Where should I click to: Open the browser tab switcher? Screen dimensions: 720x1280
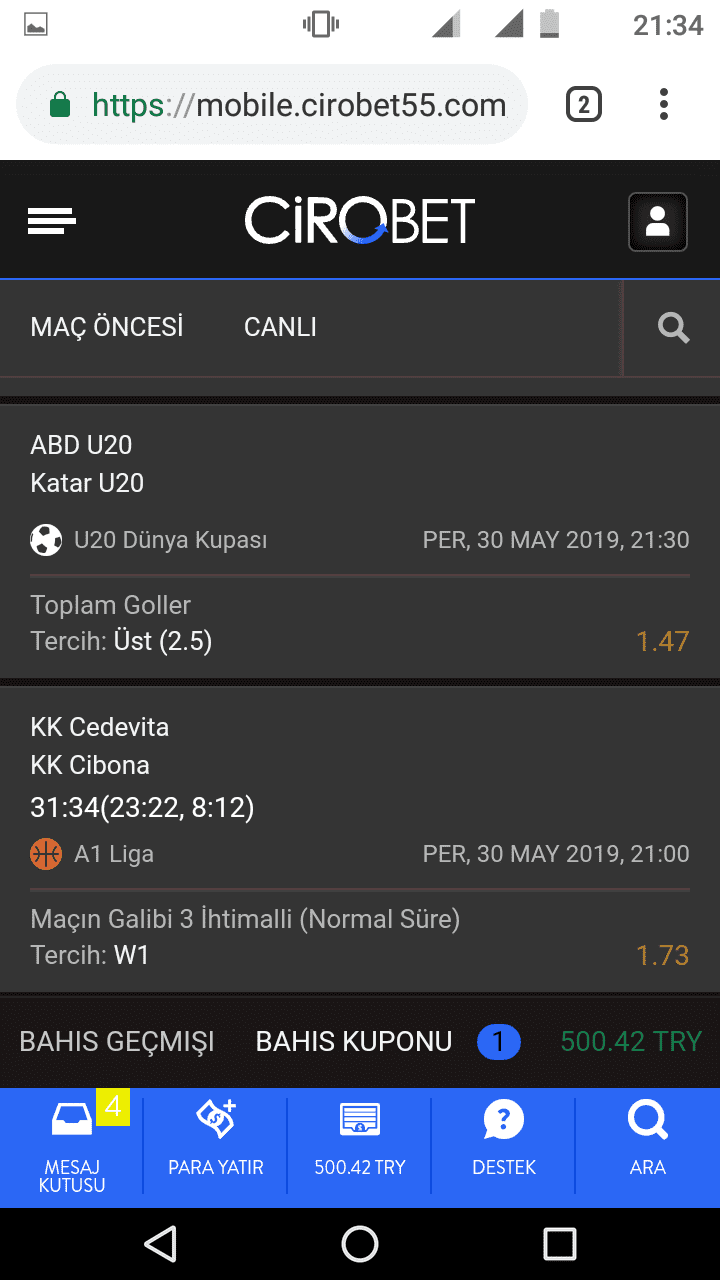point(584,105)
